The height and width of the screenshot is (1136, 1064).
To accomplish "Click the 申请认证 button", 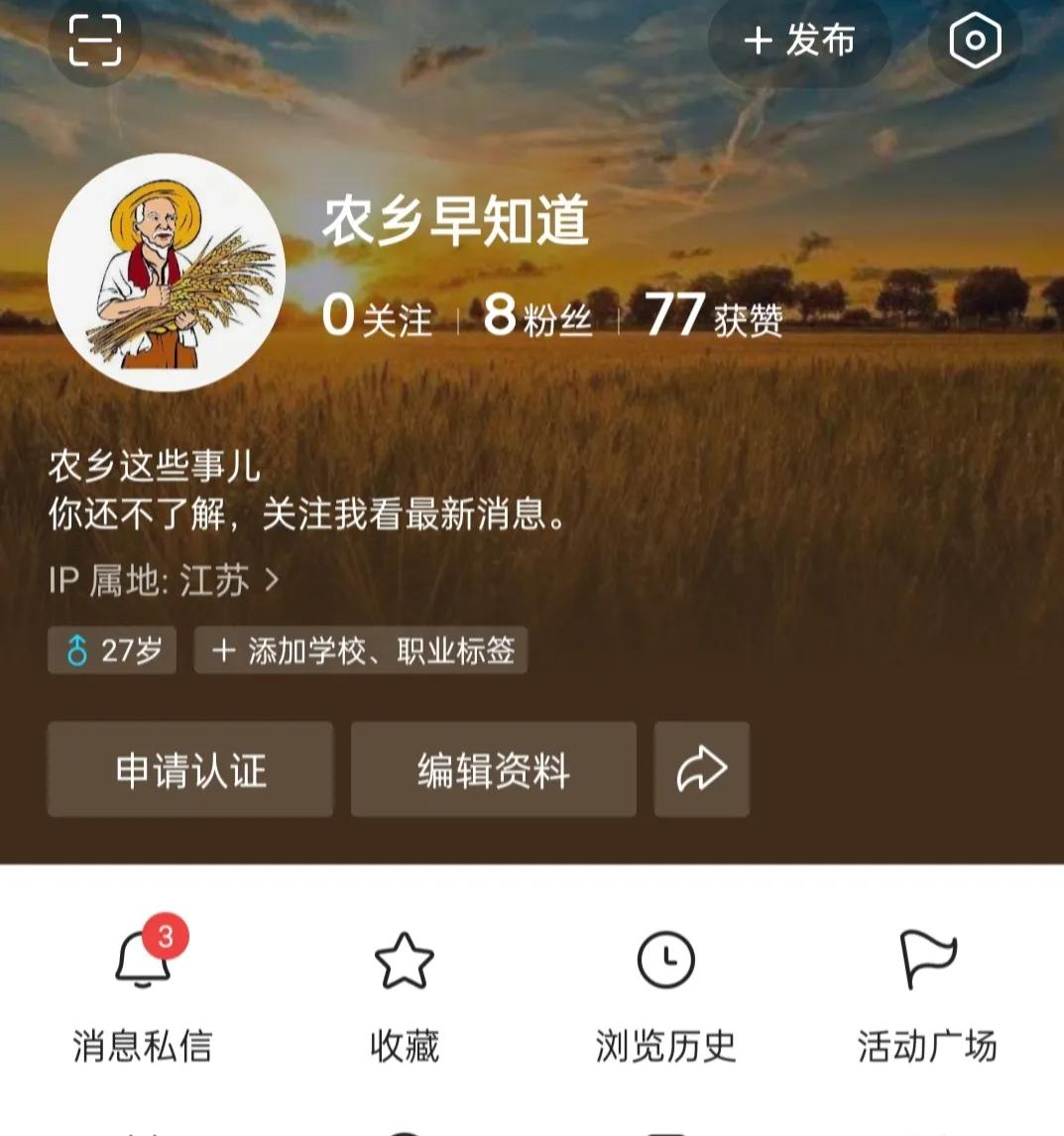I will pos(189,769).
